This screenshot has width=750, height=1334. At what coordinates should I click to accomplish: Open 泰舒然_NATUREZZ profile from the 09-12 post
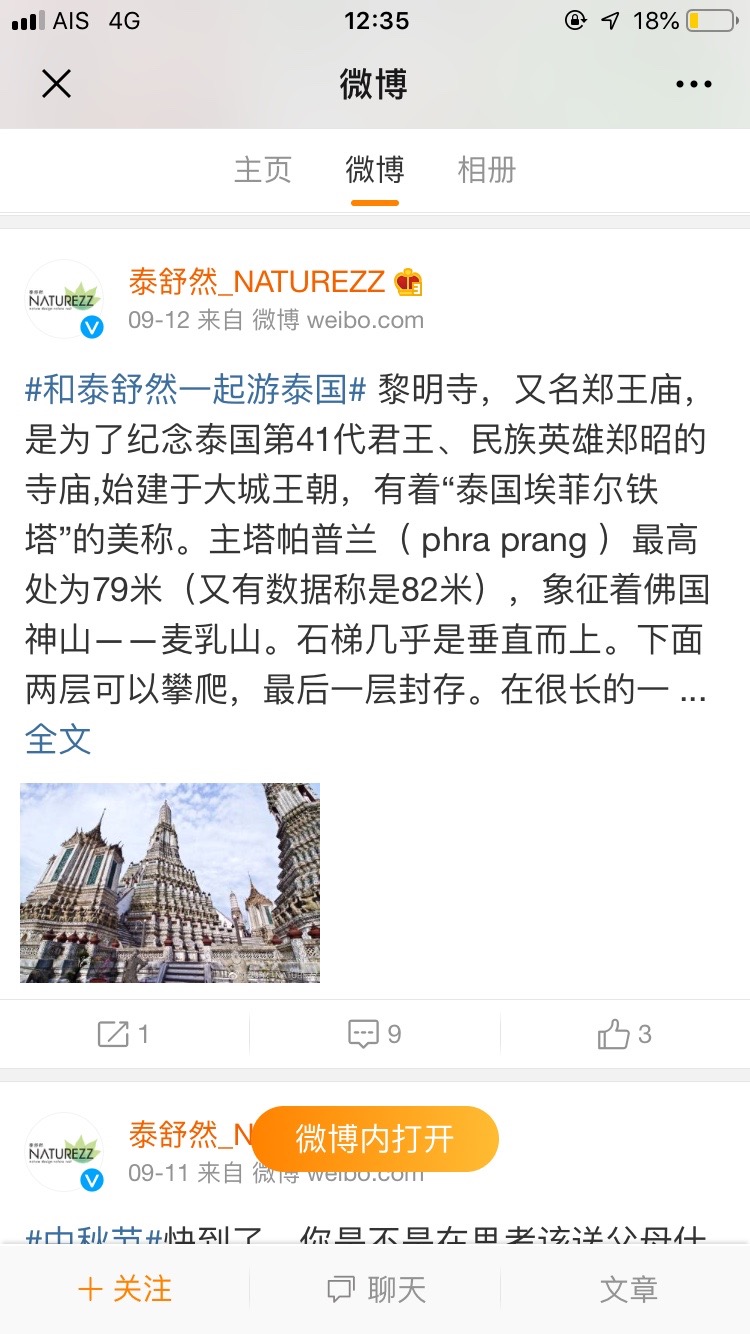point(256,282)
